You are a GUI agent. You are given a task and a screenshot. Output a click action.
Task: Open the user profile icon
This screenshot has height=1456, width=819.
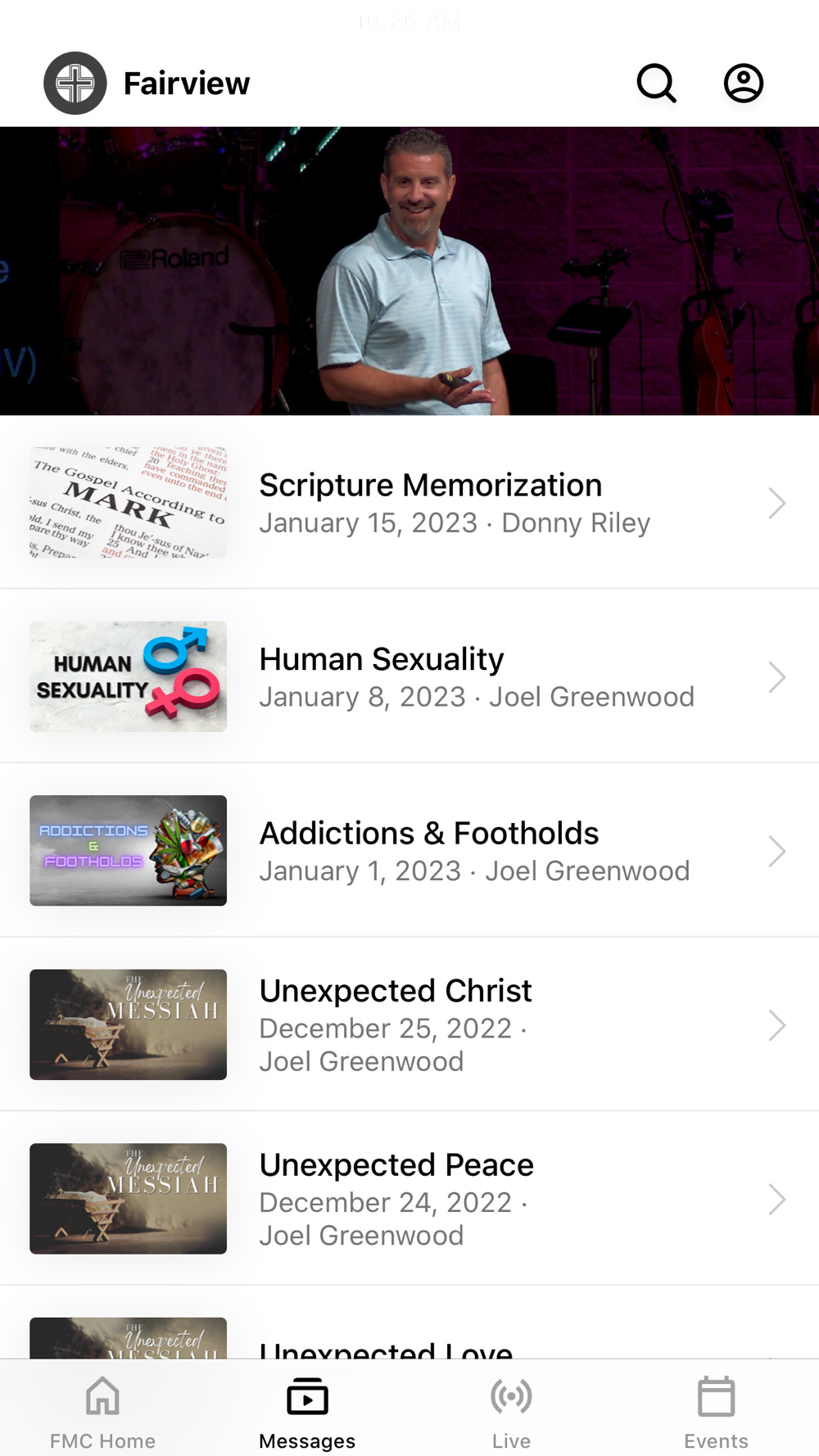click(x=743, y=84)
